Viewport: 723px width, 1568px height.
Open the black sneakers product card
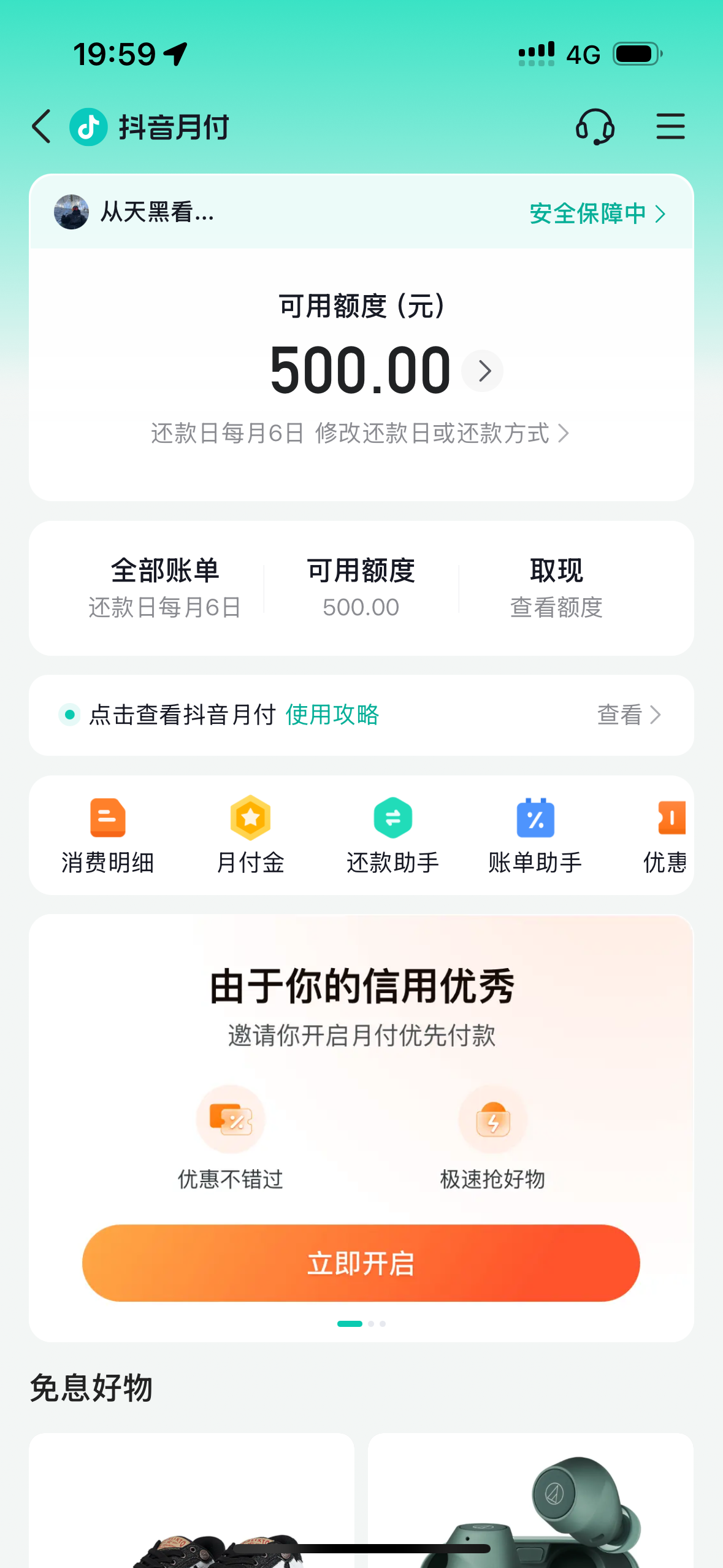191,1503
